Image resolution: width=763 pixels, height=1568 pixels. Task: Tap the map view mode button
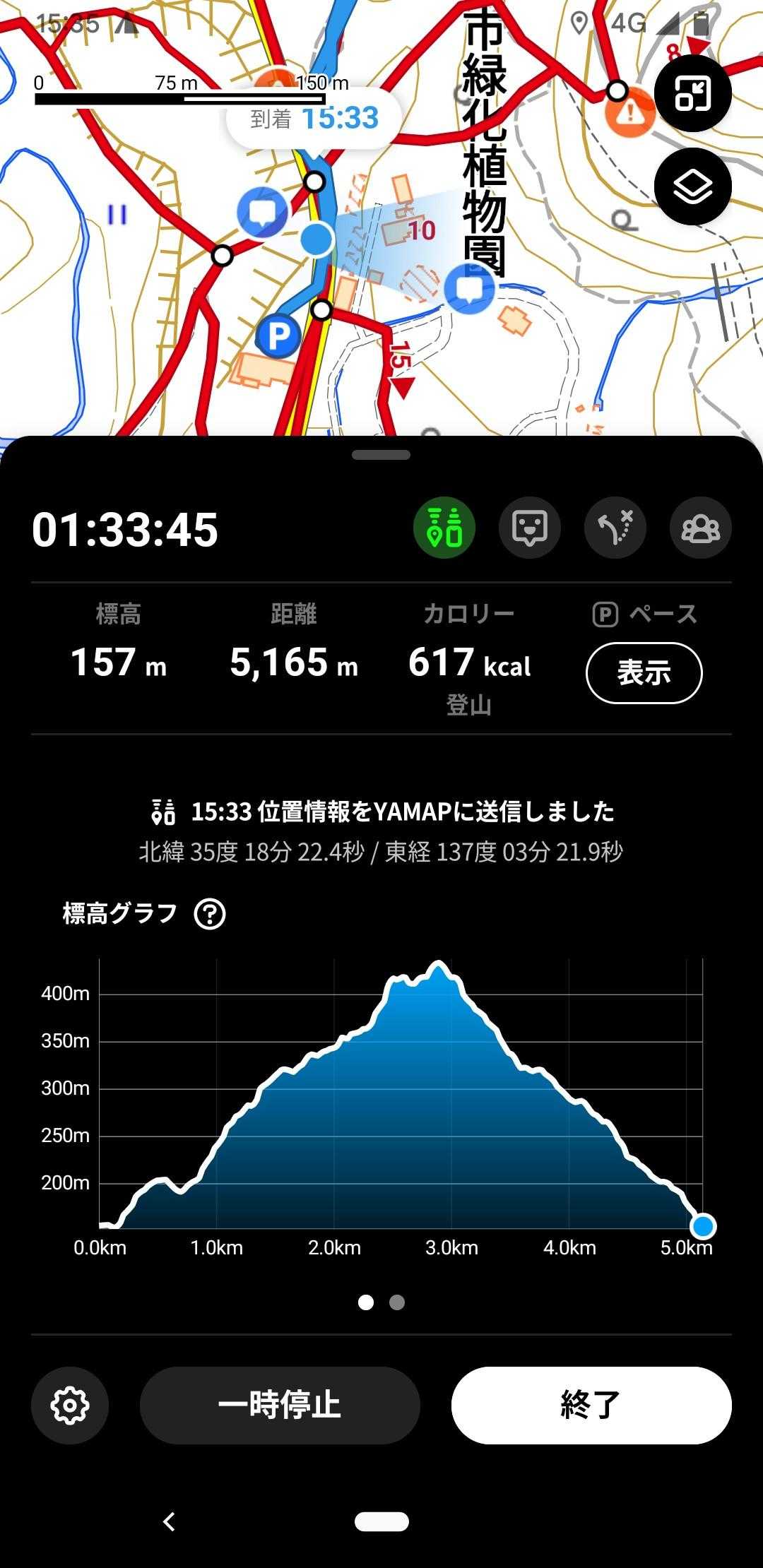click(x=692, y=93)
